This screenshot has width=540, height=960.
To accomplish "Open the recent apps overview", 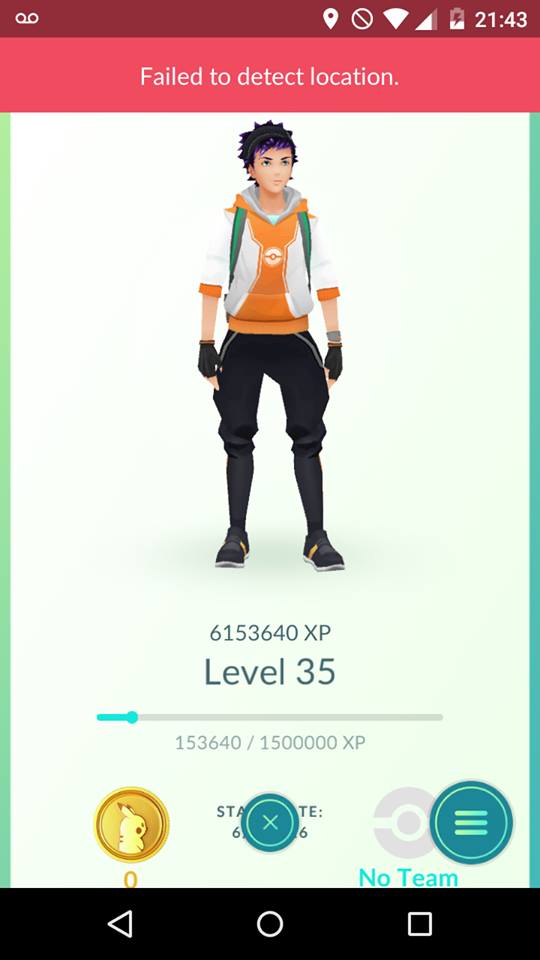I will pos(420,923).
